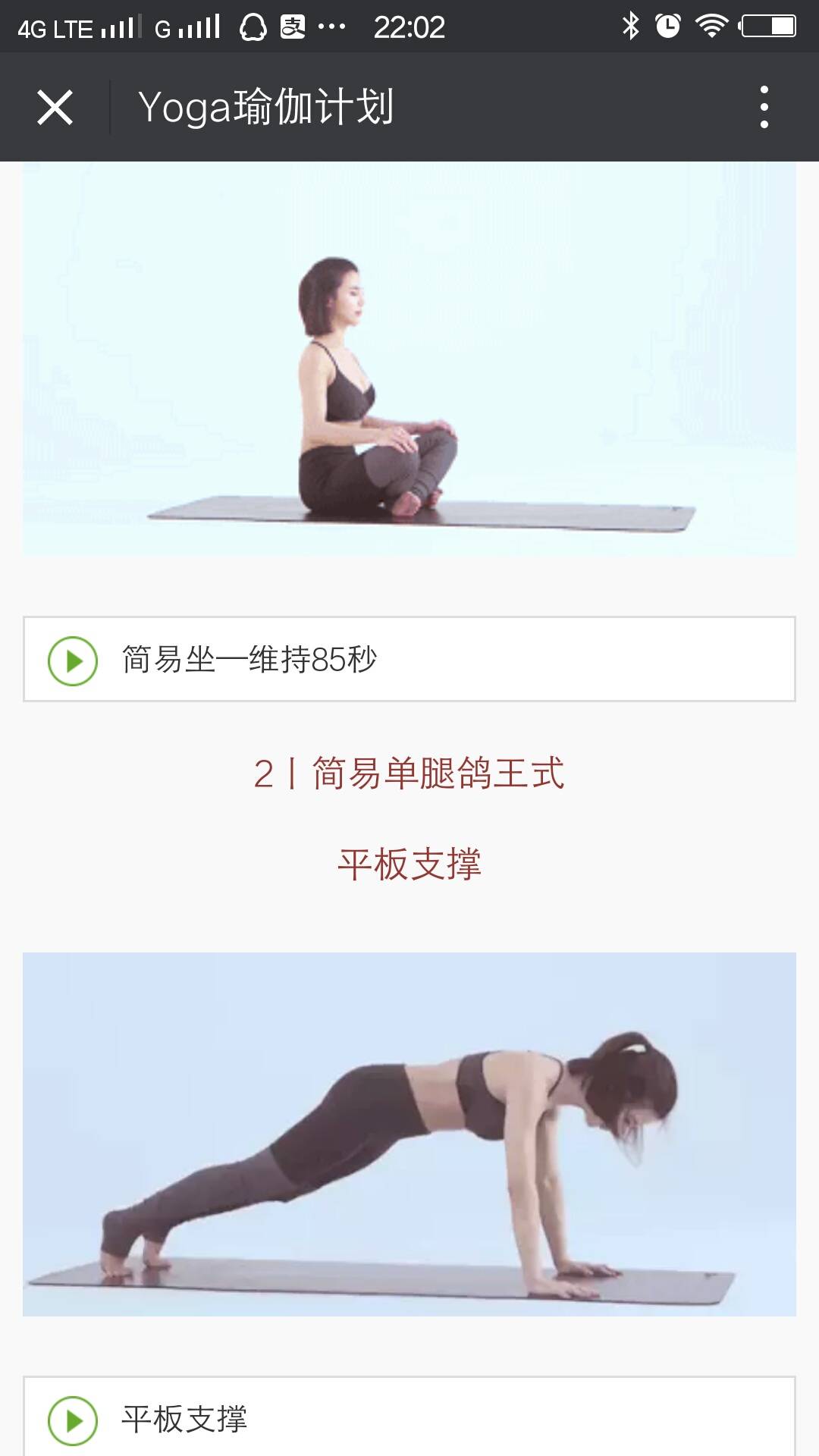
Task: Open the three-dot overflow menu
Action: 764,107
